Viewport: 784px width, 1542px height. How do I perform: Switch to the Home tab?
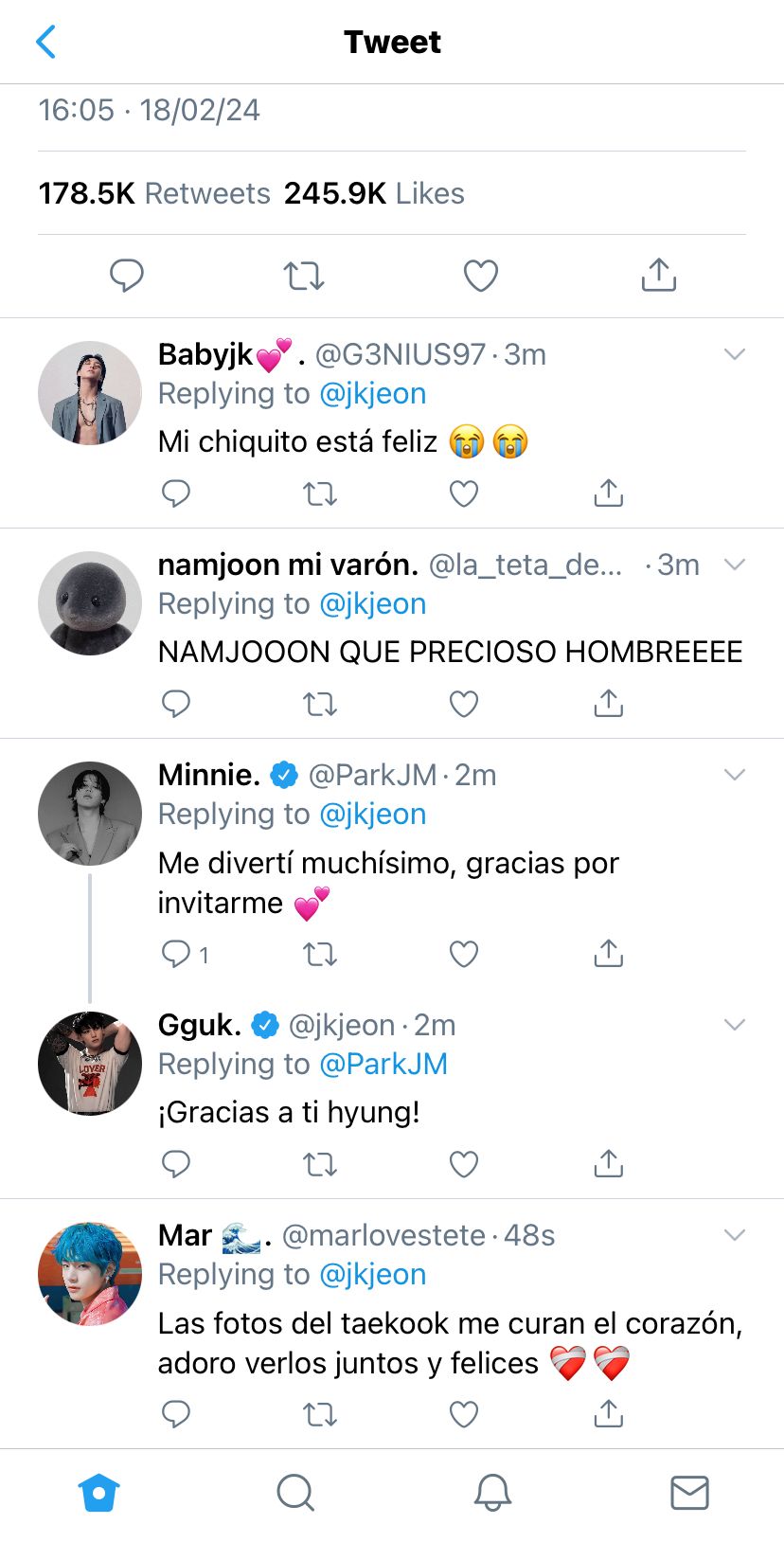coord(98,1493)
